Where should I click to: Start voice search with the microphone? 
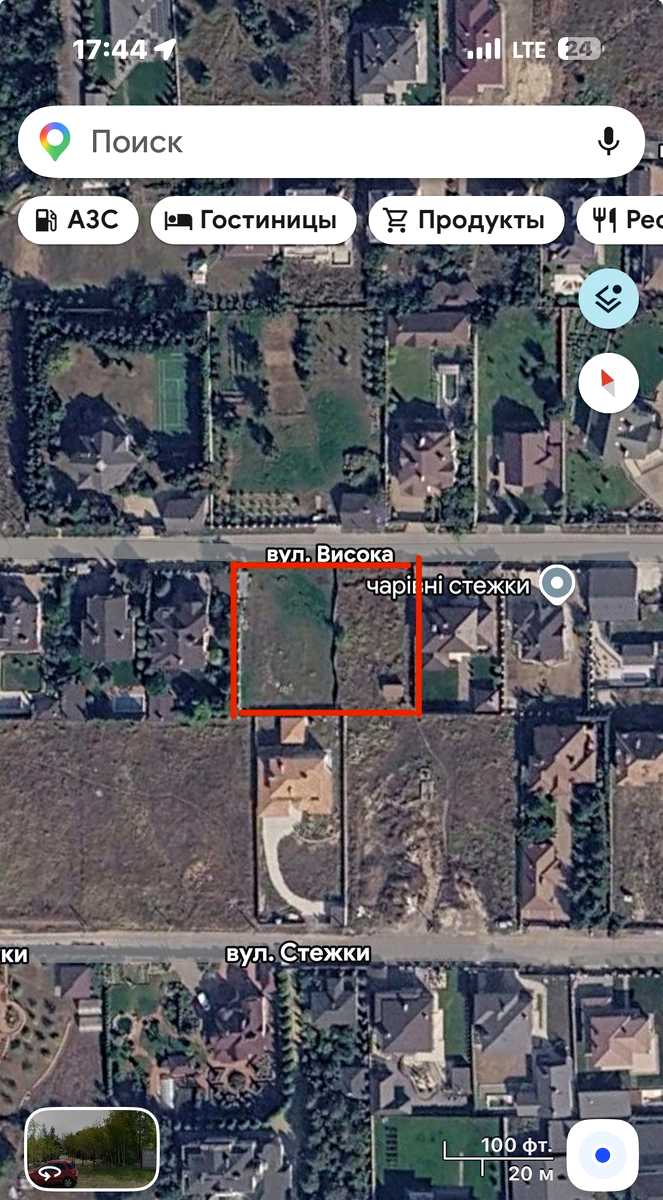pos(608,142)
